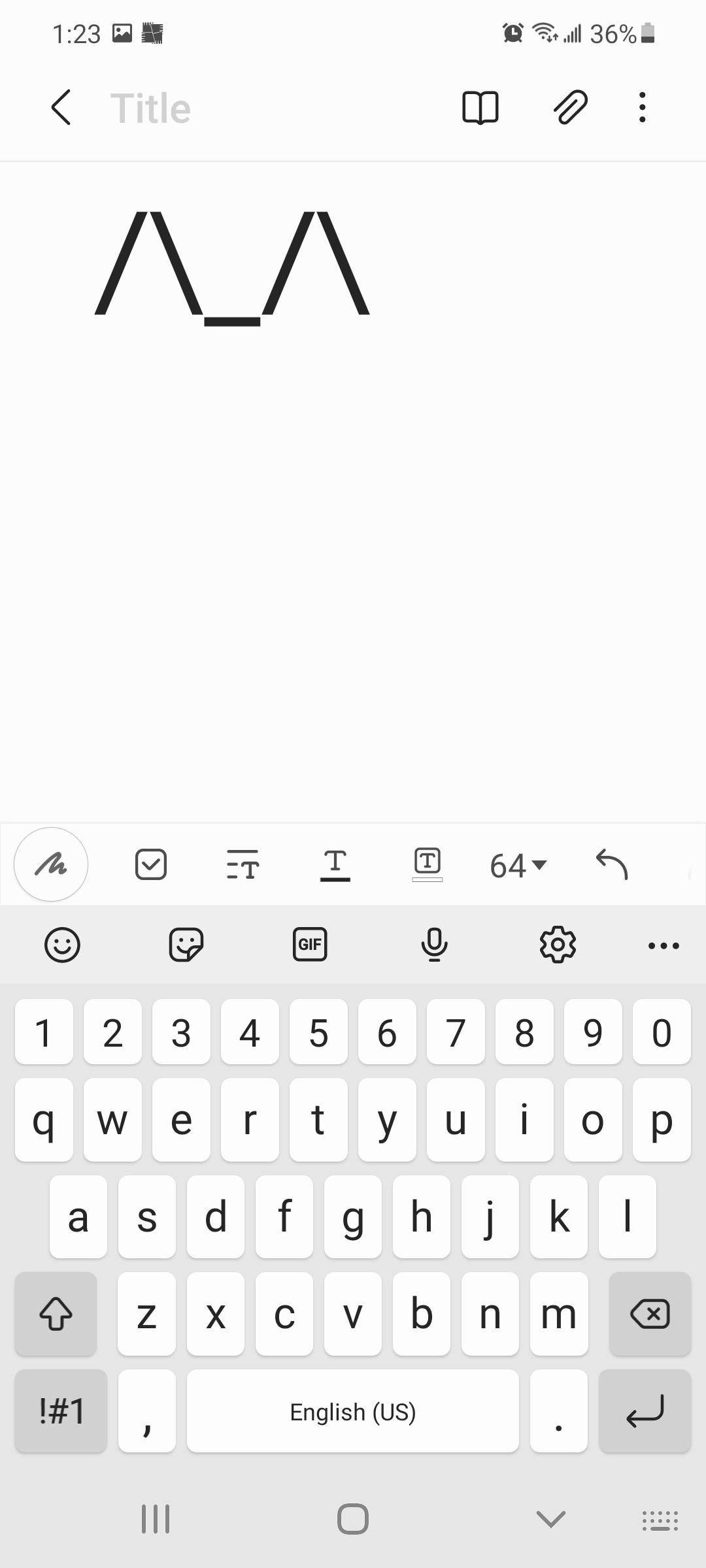Go back from the note editor

click(61, 107)
